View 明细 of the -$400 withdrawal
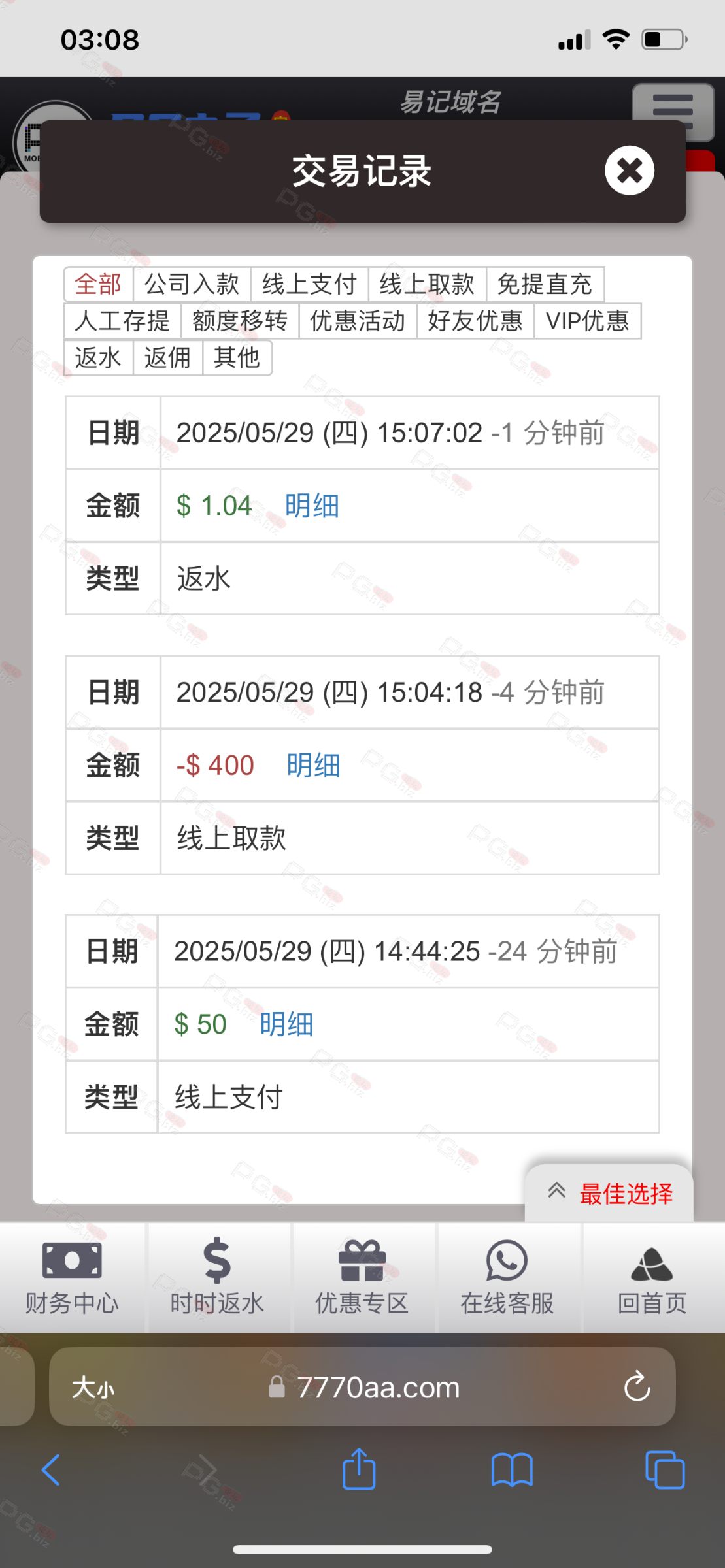Screen dimensions: 725x1568 coord(313,765)
